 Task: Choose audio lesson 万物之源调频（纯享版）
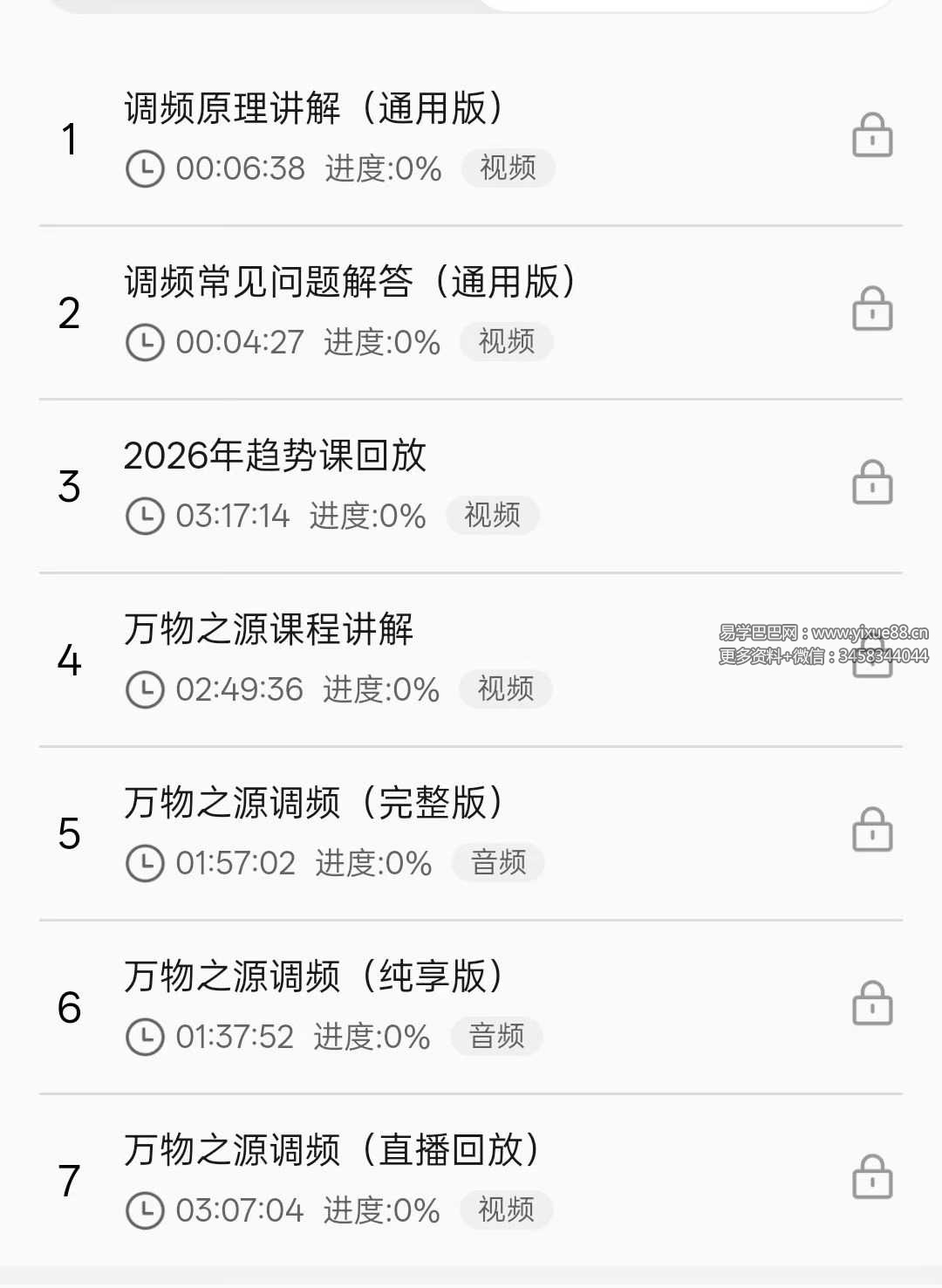tap(314, 977)
